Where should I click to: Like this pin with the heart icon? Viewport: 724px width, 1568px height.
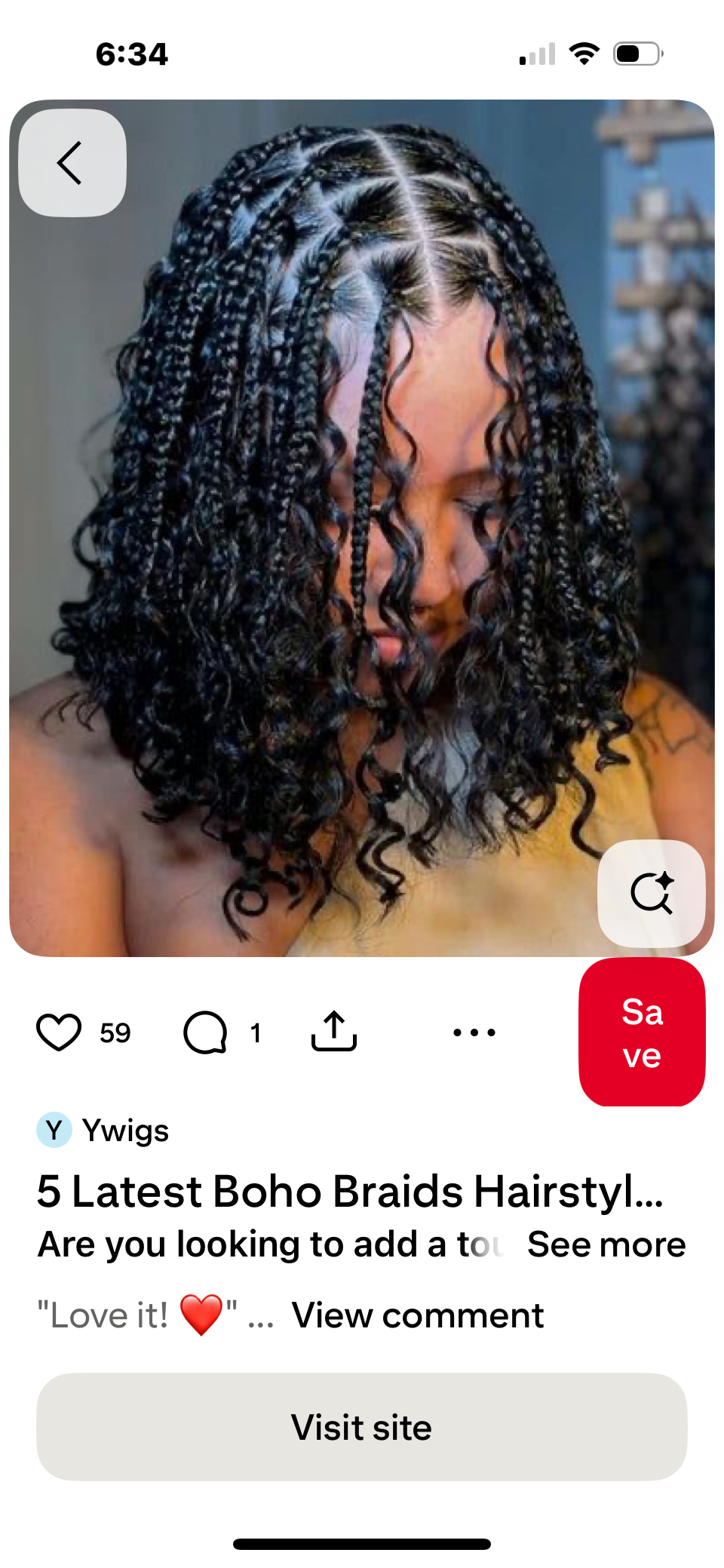[59, 1032]
